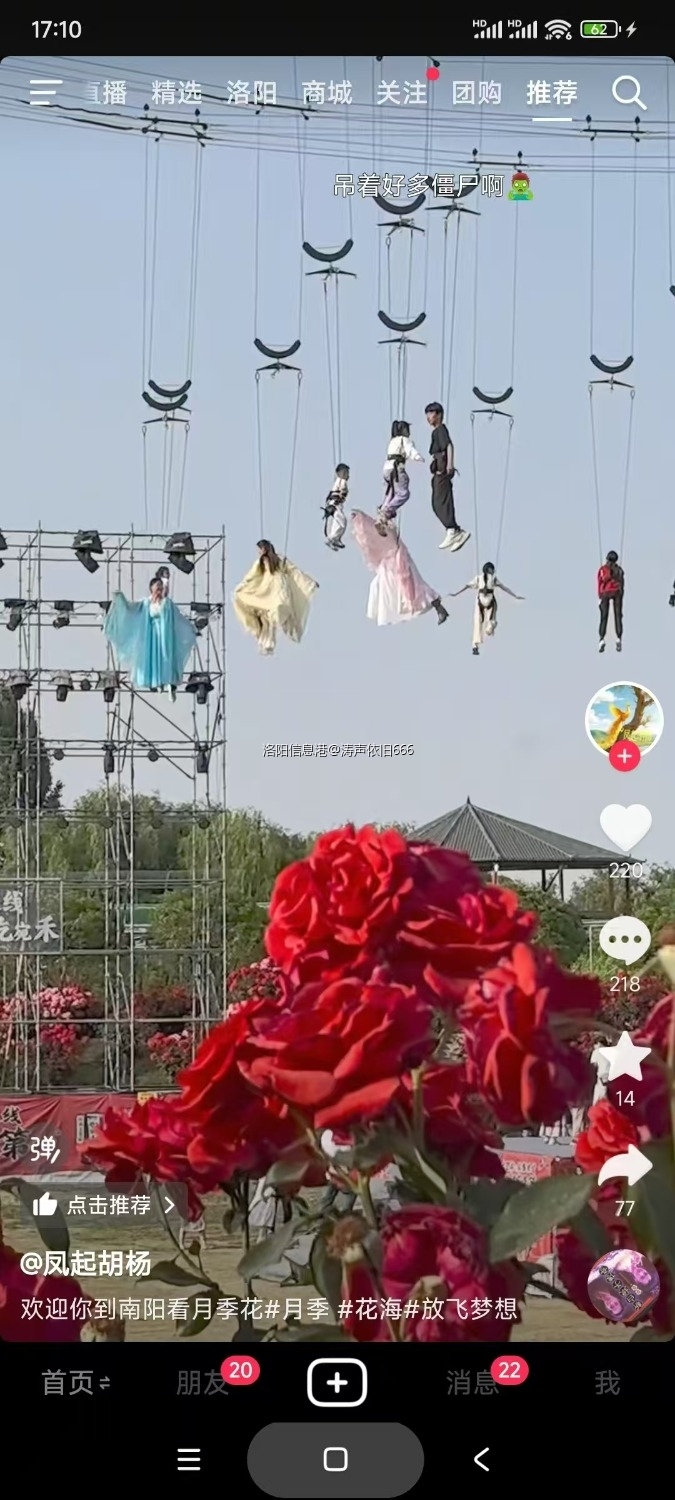Open the hamburger menu
The height and width of the screenshot is (1500, 675).
[45, 93]
